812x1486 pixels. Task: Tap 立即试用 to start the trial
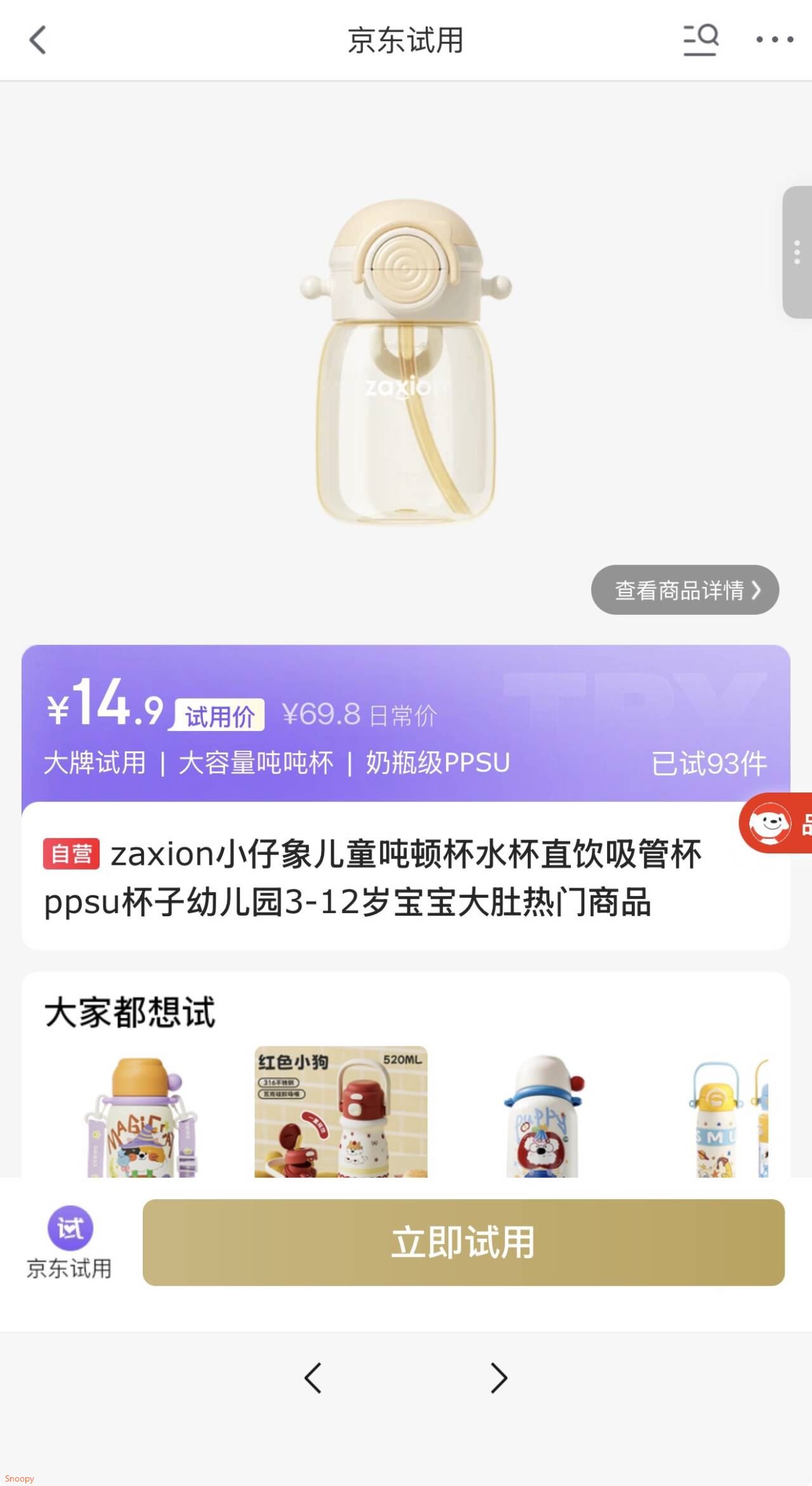point(463,1242)
